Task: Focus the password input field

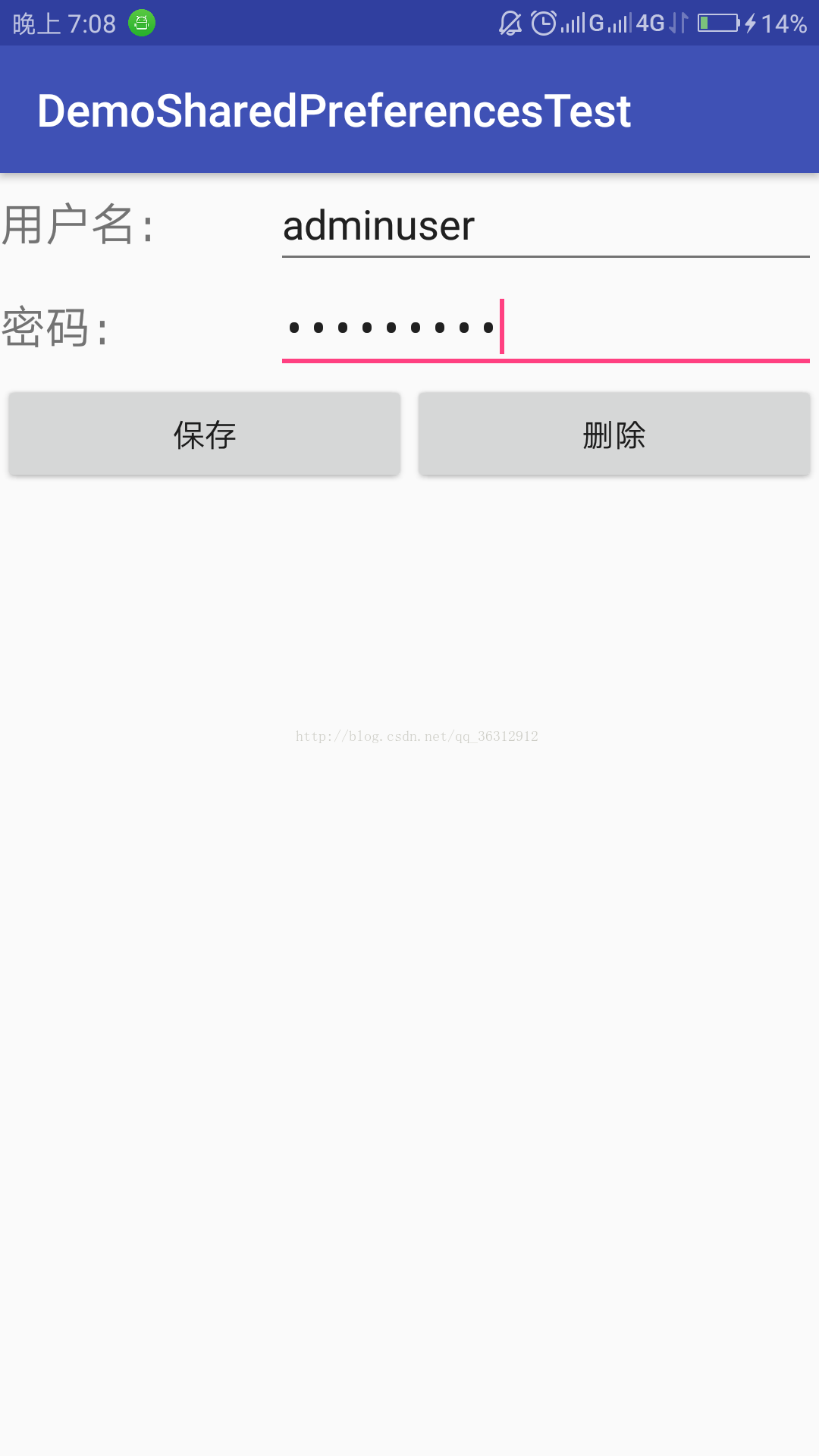Action: point(546,328)
